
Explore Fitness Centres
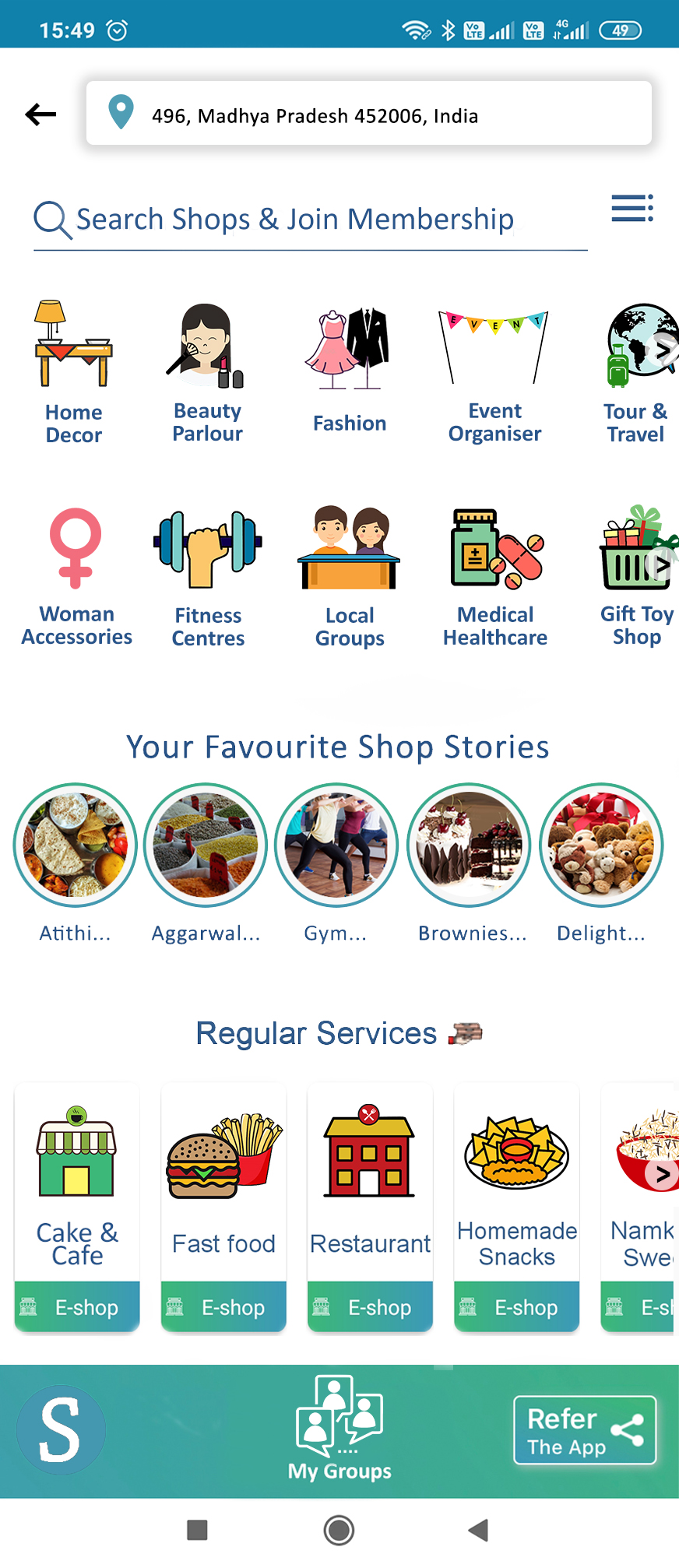(208, 576)
